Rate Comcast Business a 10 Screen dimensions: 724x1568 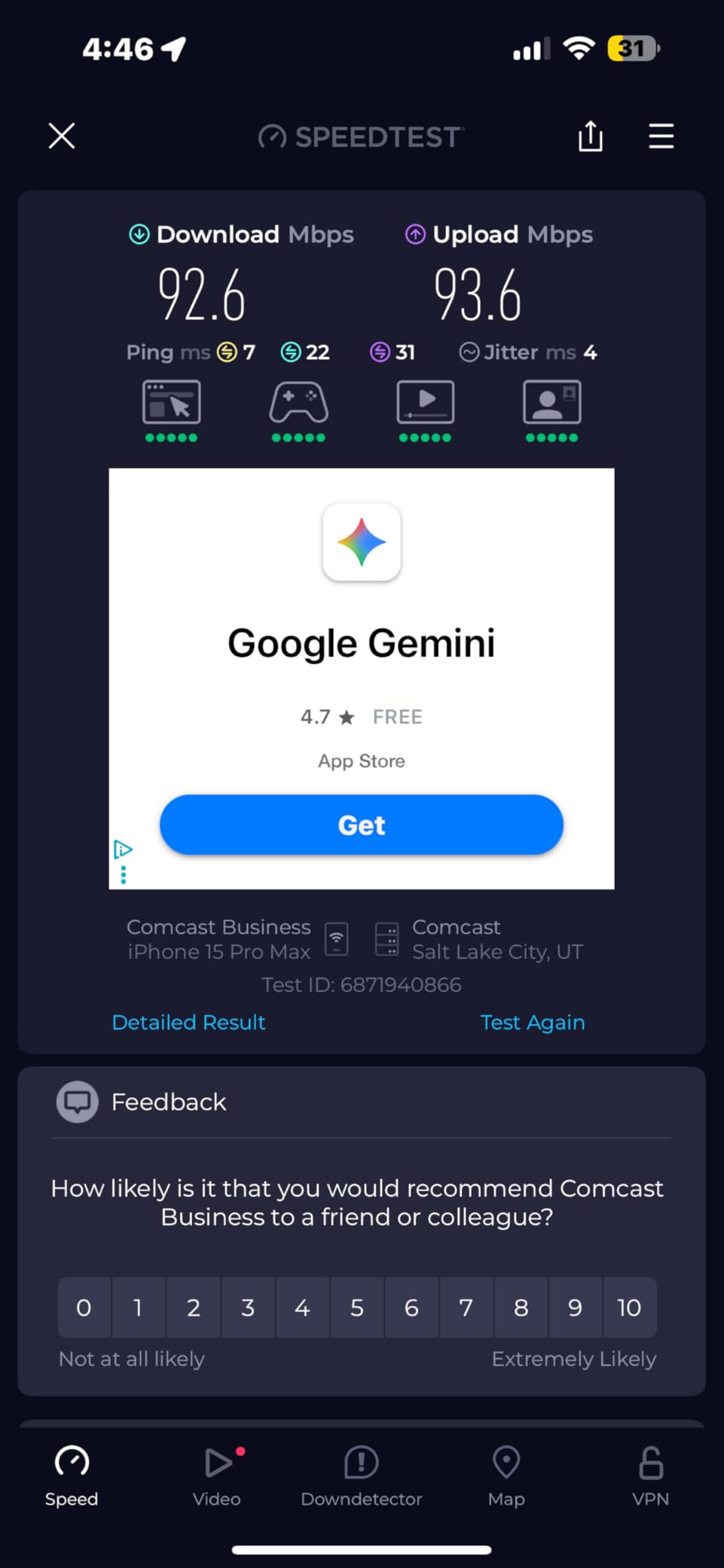[x=629, y=1307]
